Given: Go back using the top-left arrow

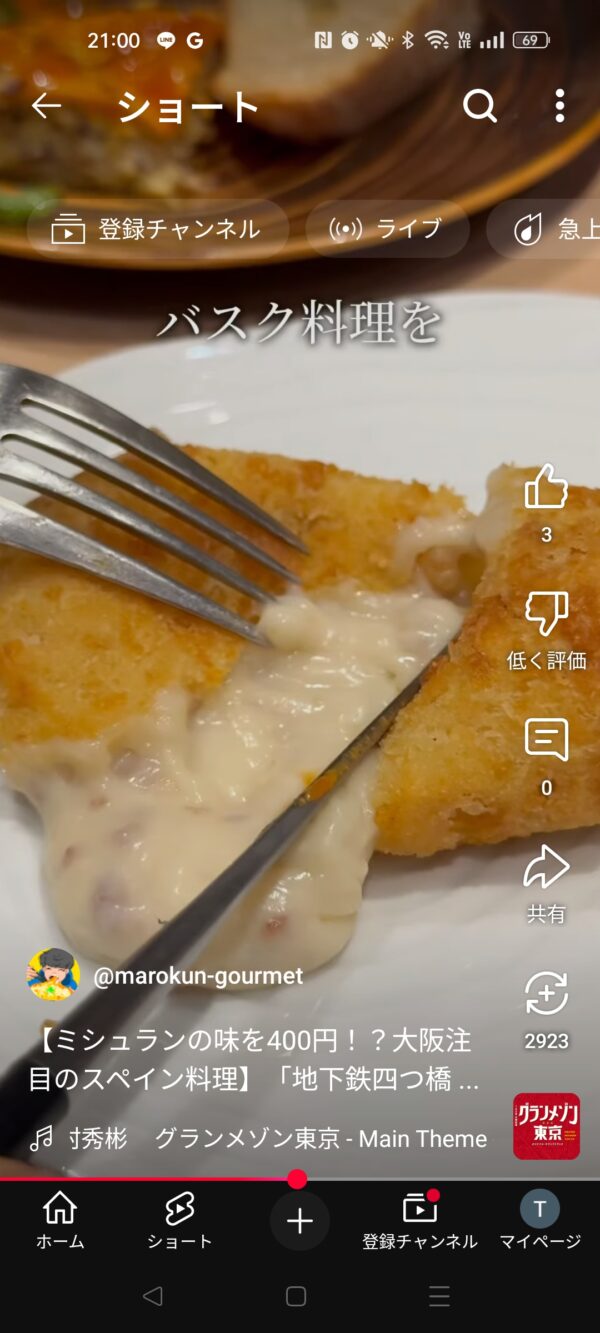Looking at the screenshot, I should (46, 106).
